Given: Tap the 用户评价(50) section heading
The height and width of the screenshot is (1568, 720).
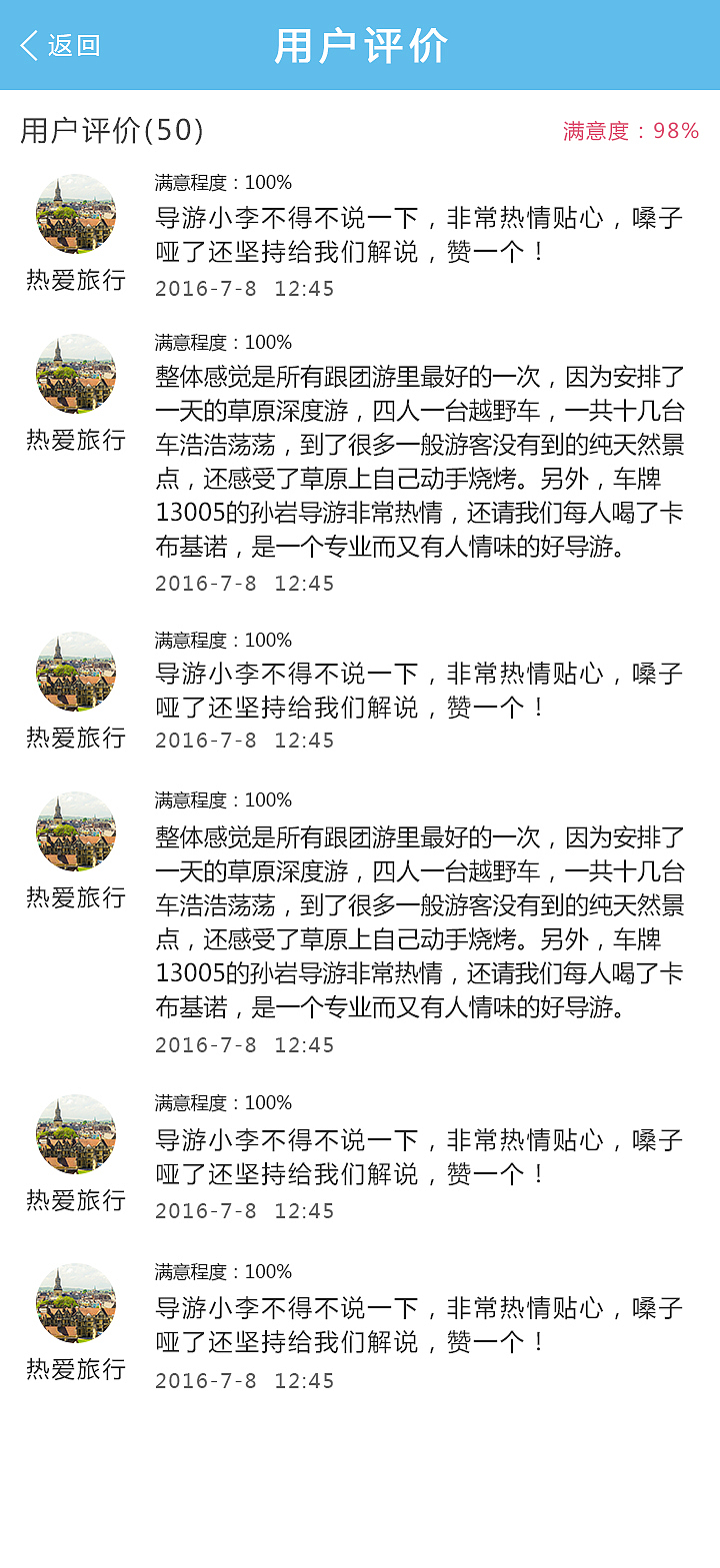Looking at the screenshot, I should coord(110,129).
